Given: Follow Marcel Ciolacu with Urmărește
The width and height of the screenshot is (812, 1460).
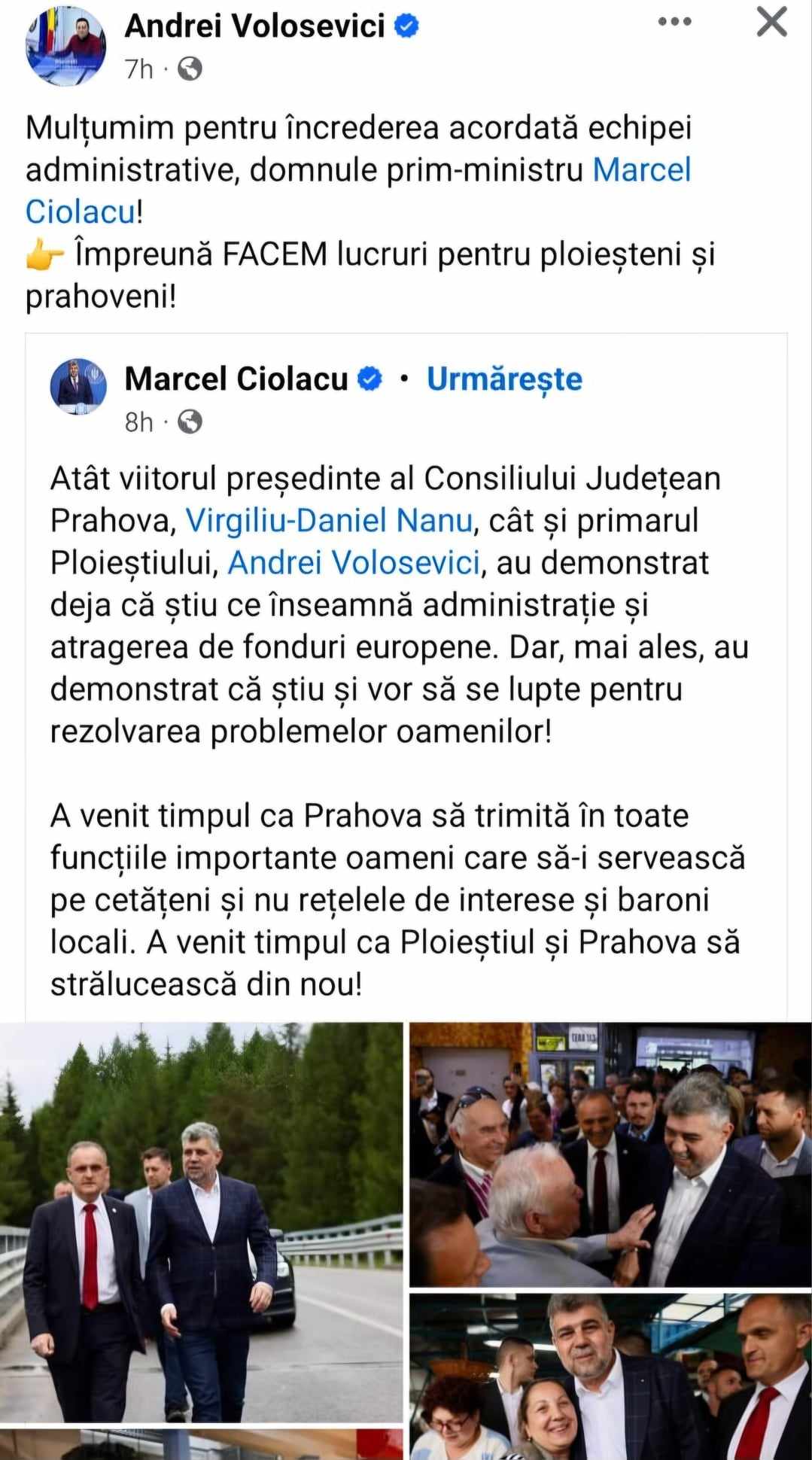Looking at the screenshot, I should click(504, 379).
